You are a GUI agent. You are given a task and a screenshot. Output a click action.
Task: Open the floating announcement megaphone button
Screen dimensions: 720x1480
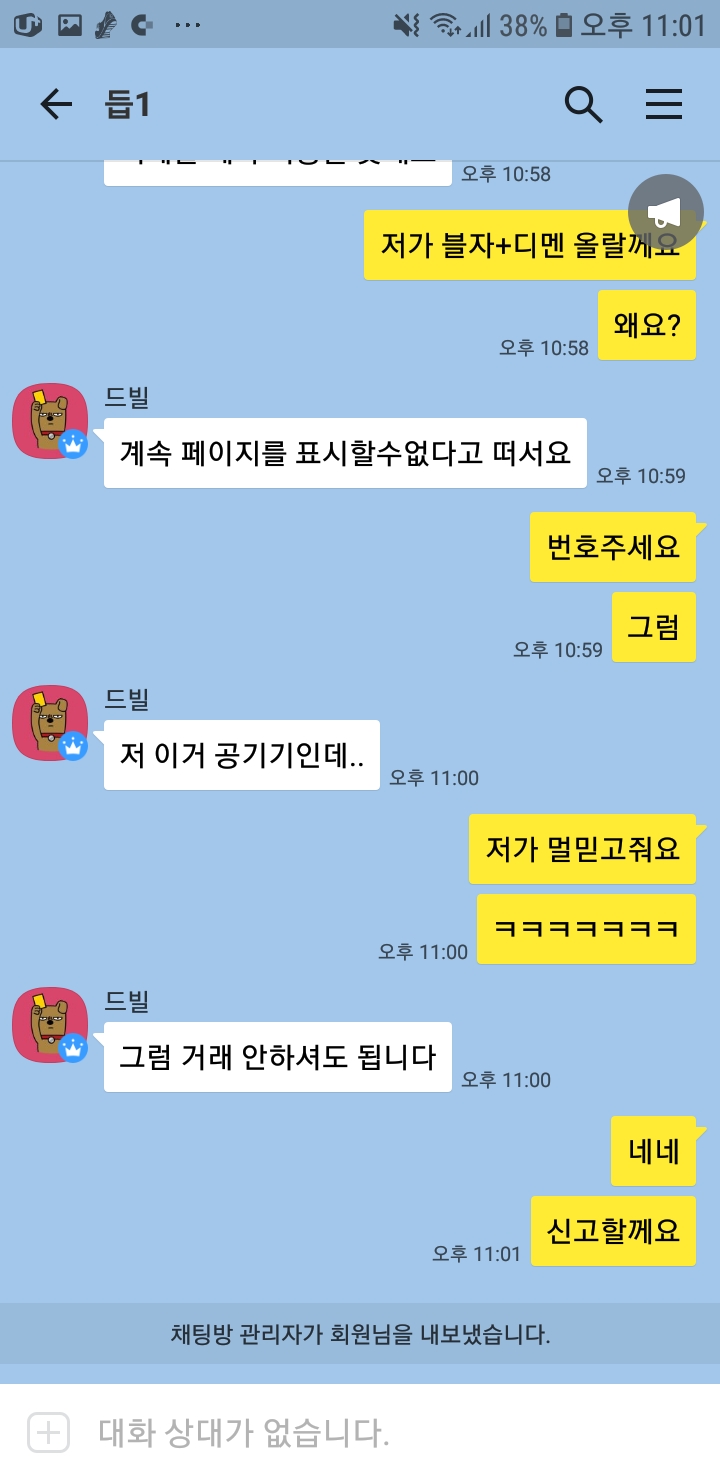click(x=666, y=212)
